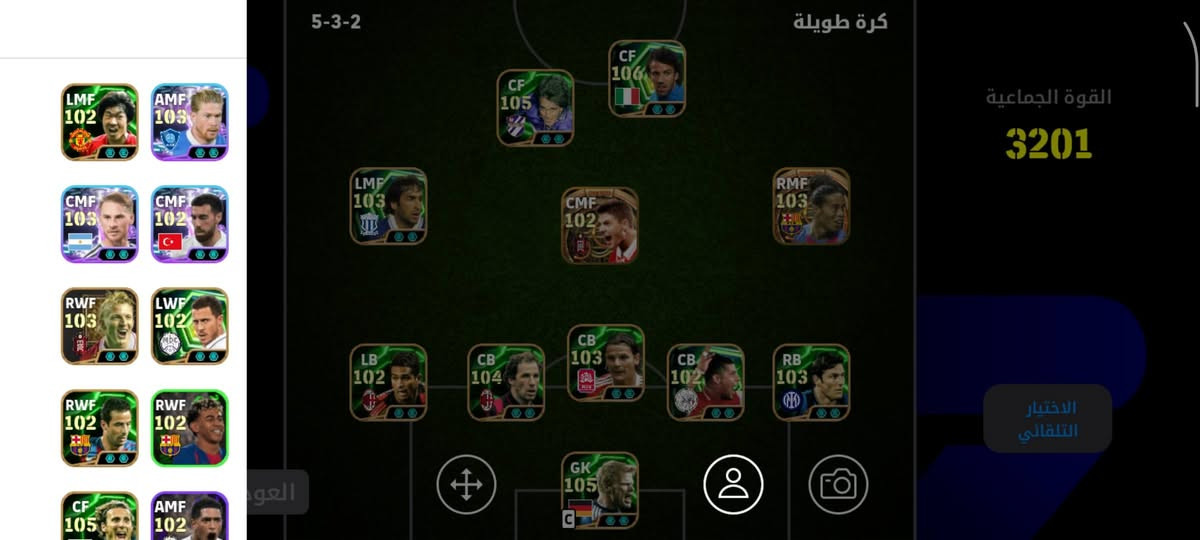Choose the LMF 103 card on pitch
The height and width of the screenshot is (540, 1200).
[x=389, y=206]
